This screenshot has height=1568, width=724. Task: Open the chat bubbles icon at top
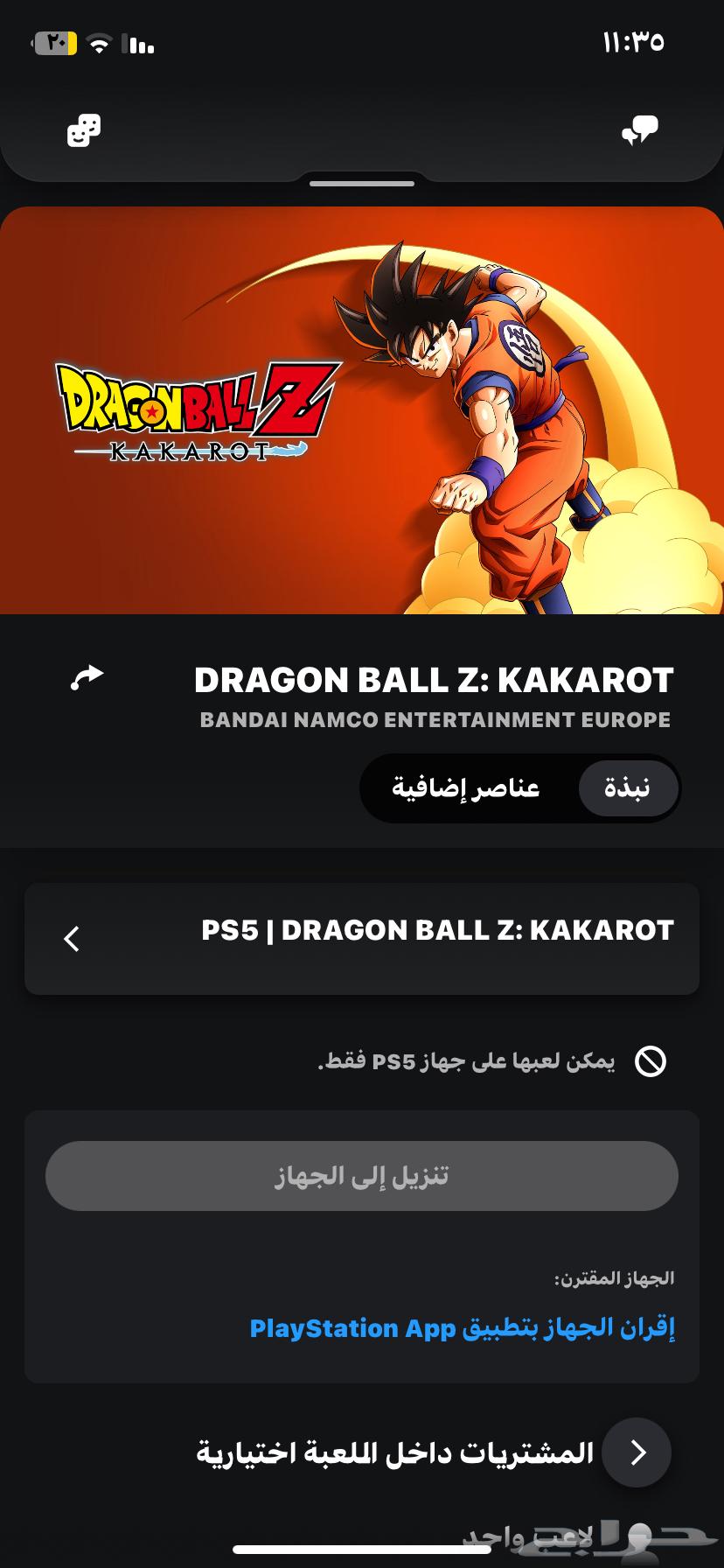click(639, 131)
